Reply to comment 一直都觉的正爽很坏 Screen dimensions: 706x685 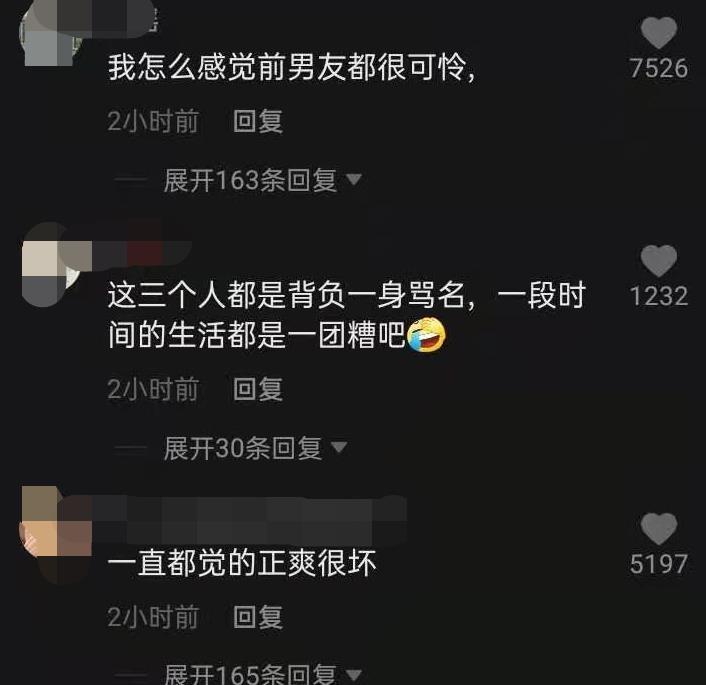[258, 617]
